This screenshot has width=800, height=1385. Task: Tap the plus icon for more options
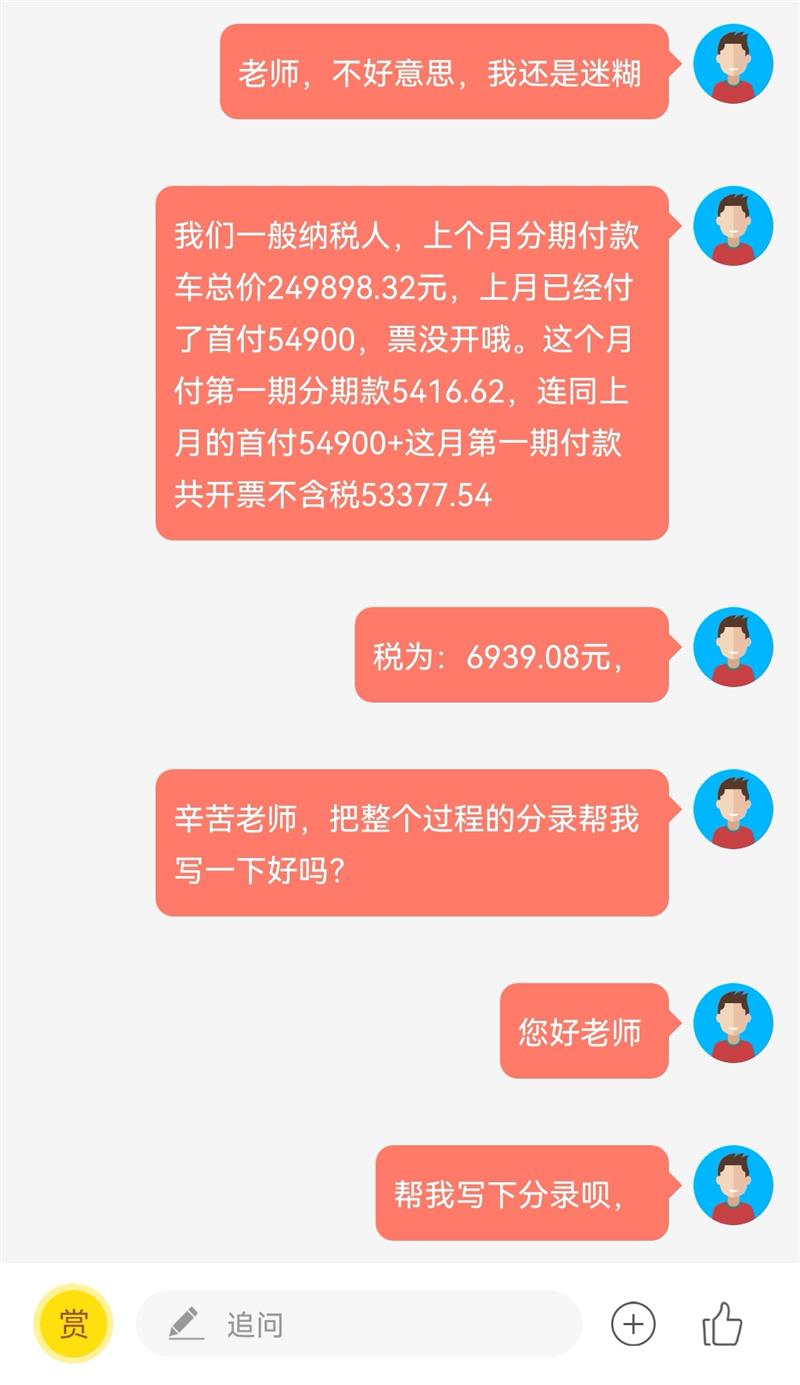click(x=633, y=1324)
